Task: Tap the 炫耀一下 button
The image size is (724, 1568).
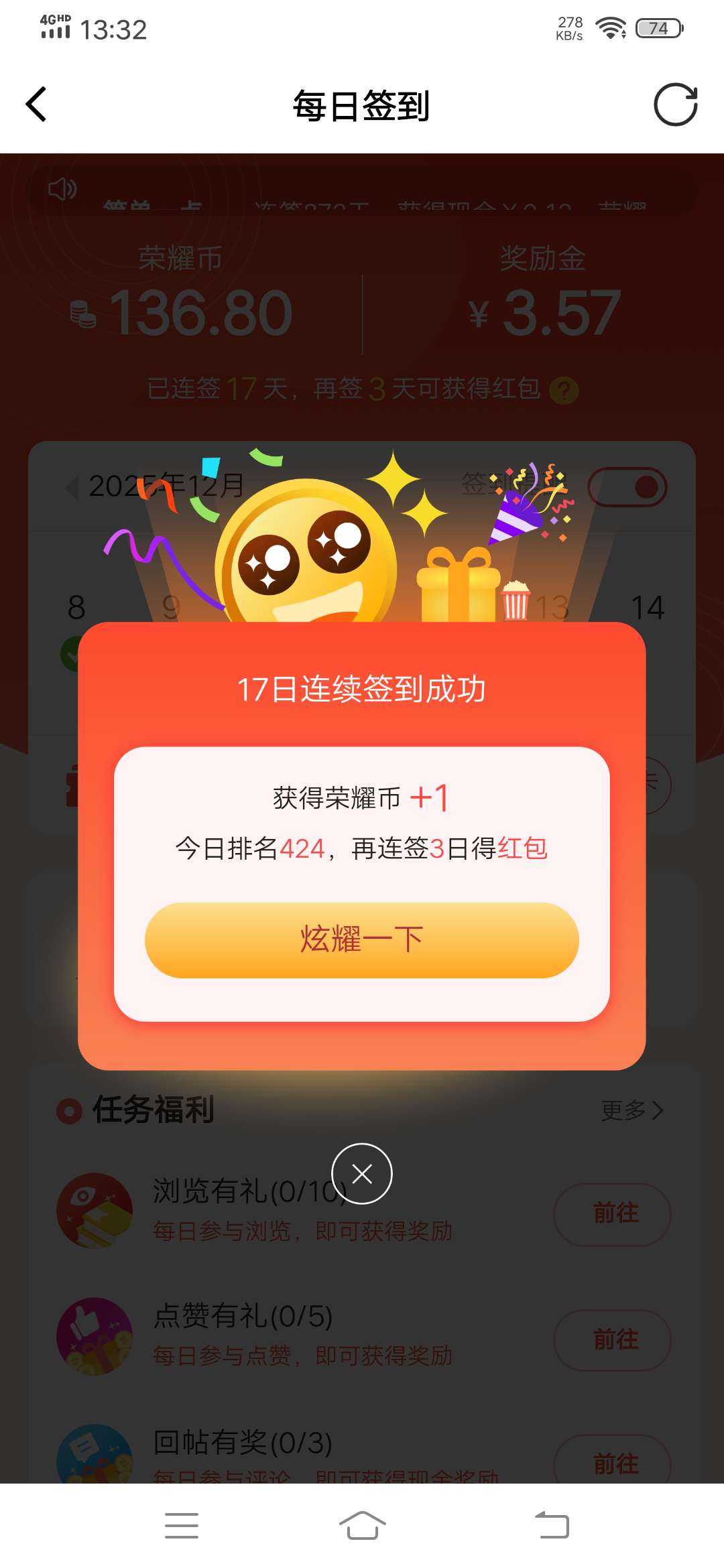Action: [361, 939]
